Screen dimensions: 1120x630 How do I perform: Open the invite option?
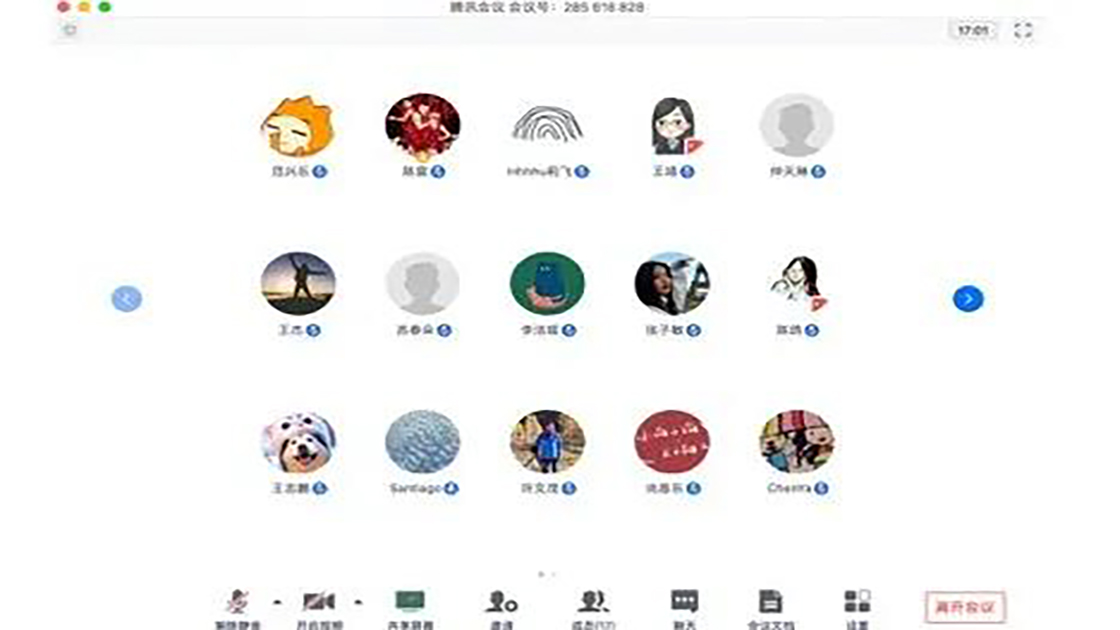501,603
